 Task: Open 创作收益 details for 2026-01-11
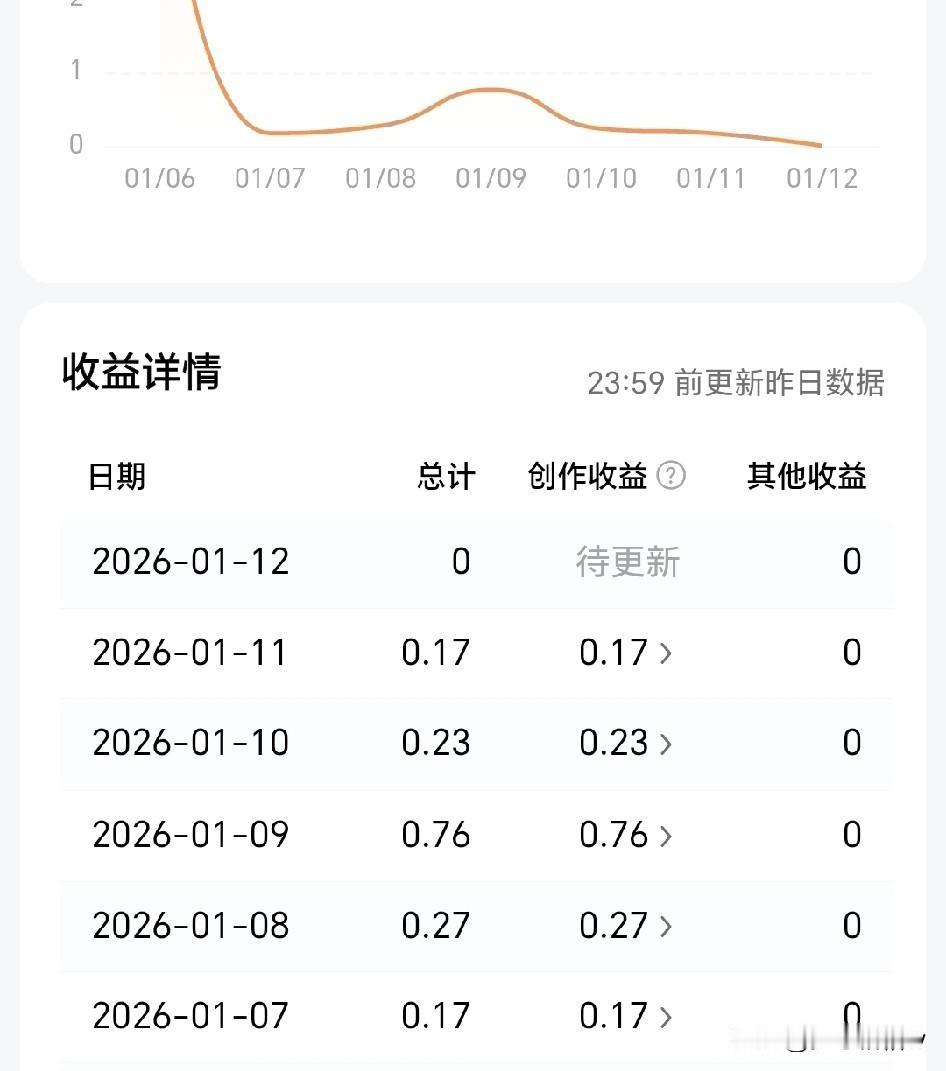[625, 653]
